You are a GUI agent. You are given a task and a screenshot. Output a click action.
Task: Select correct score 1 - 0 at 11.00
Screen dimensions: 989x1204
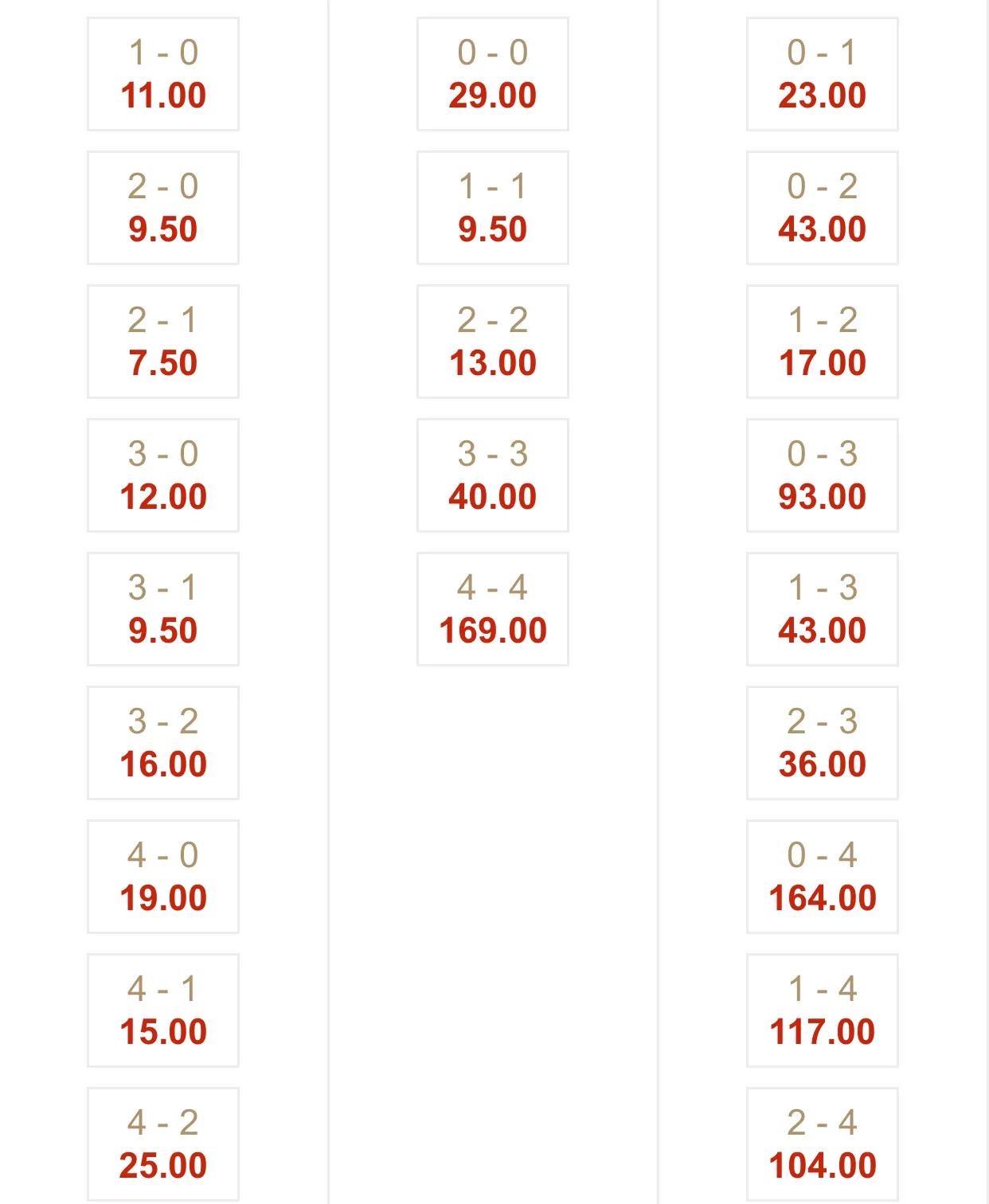pyautogui.click(x=163, y=74)
